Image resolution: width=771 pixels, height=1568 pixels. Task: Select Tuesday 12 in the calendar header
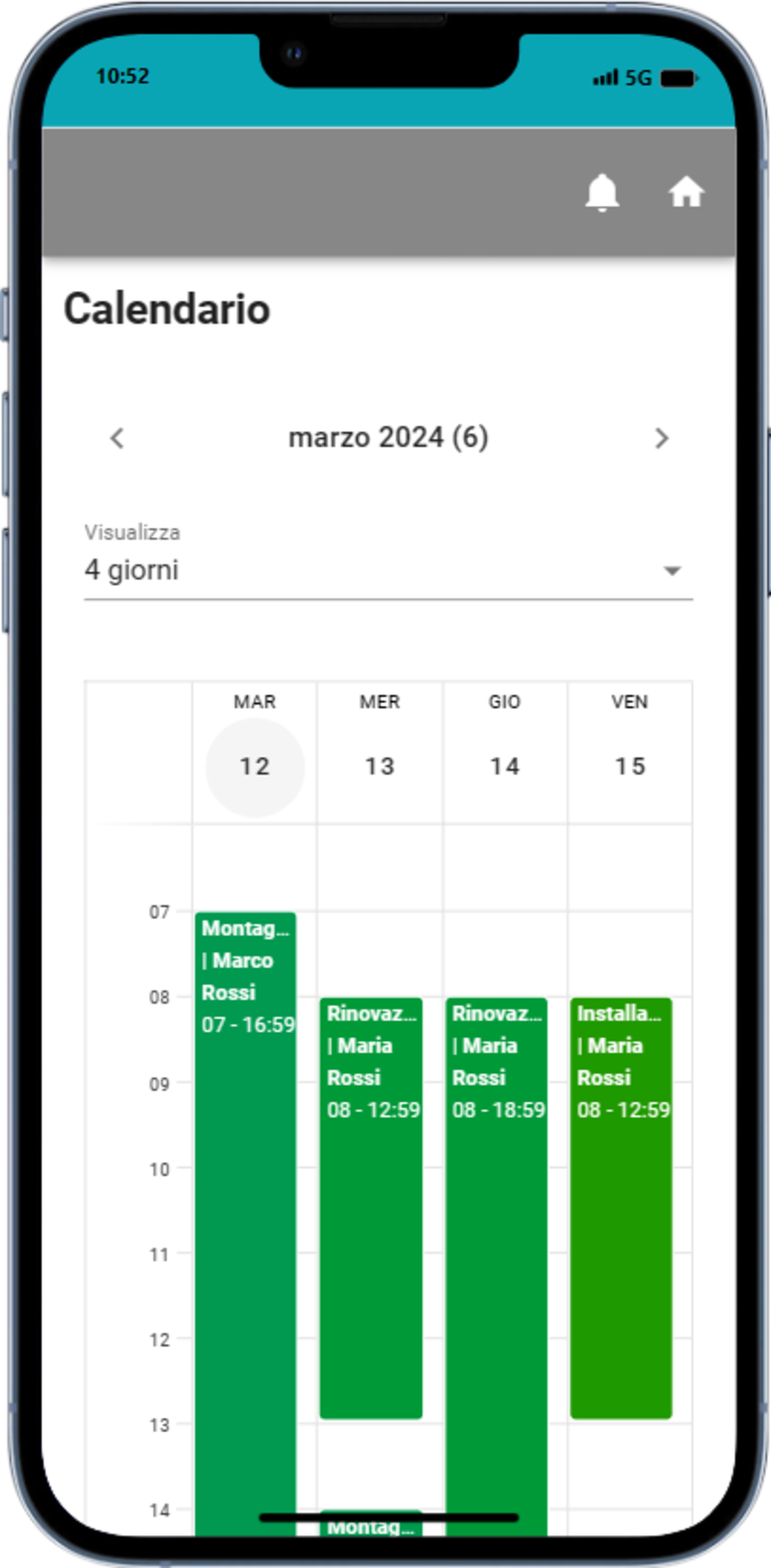(254, 767)
